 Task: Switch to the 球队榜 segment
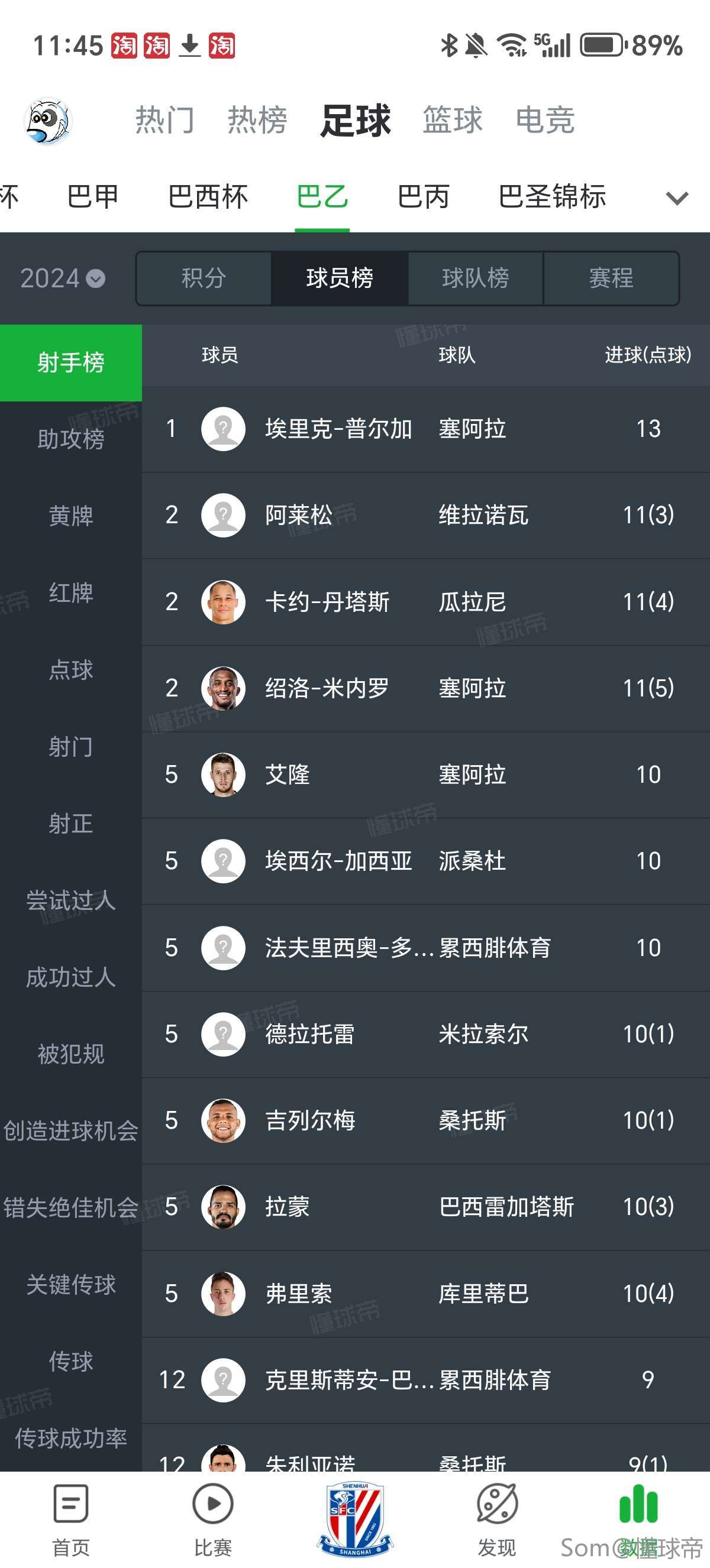coord(476,278)
